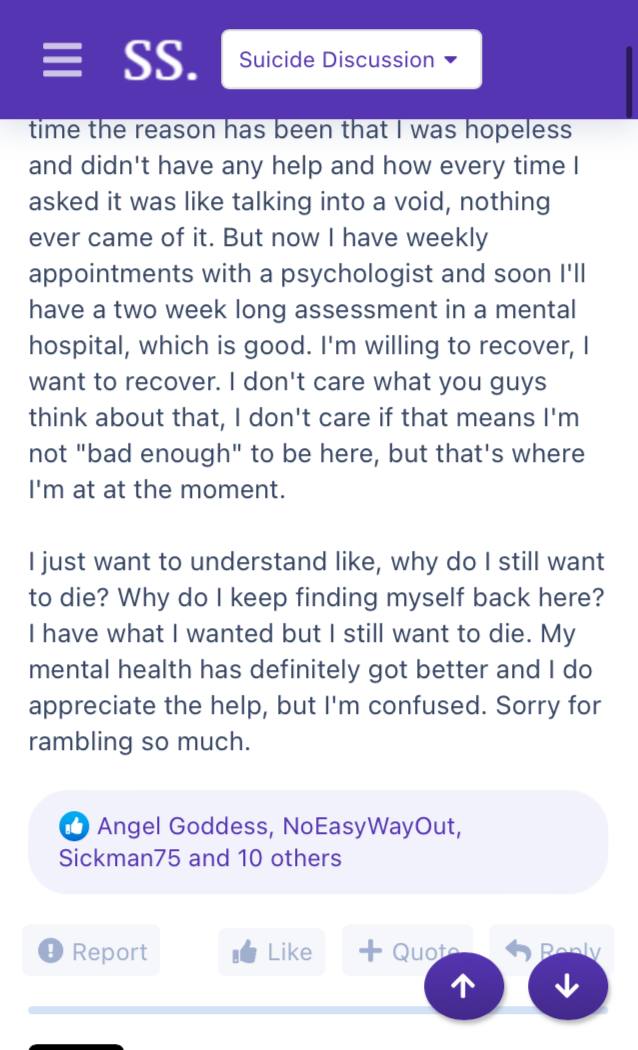Expand the Suicide Discussion dropdown
This screenshot has width=638, height=1050.
click(x=351, y=59)
